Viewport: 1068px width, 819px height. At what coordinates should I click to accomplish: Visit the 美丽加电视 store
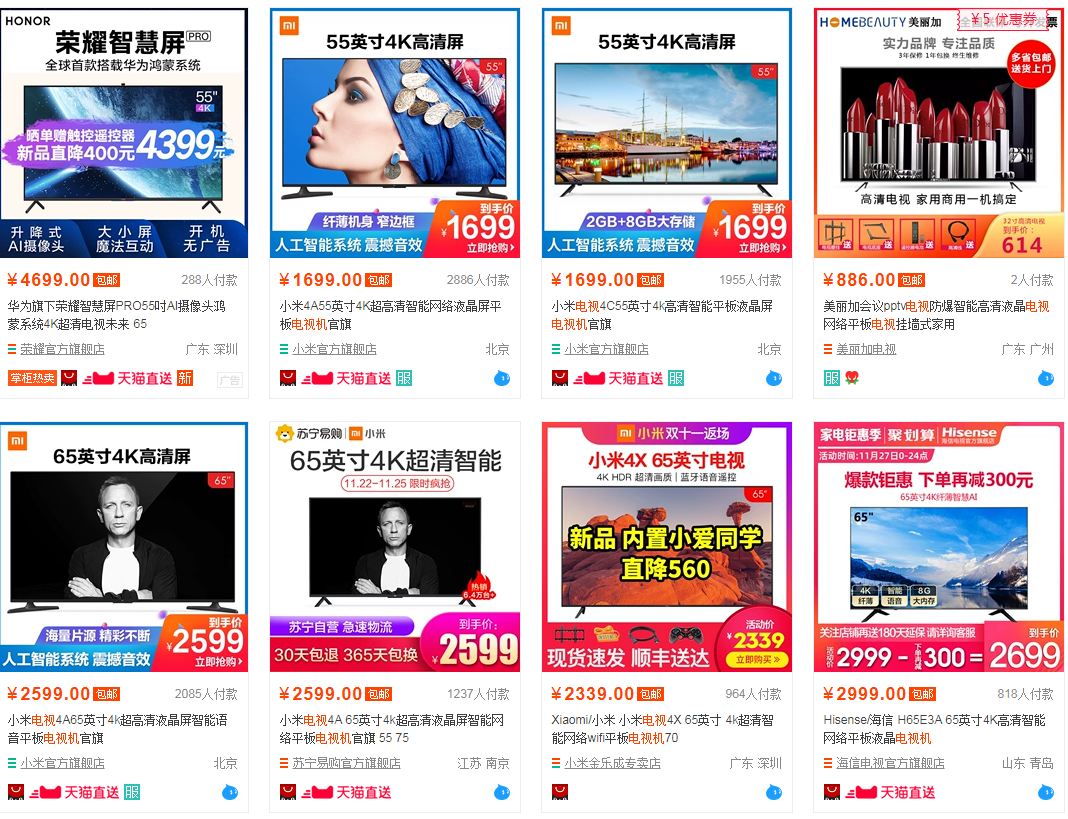click(x=866, y=350)
